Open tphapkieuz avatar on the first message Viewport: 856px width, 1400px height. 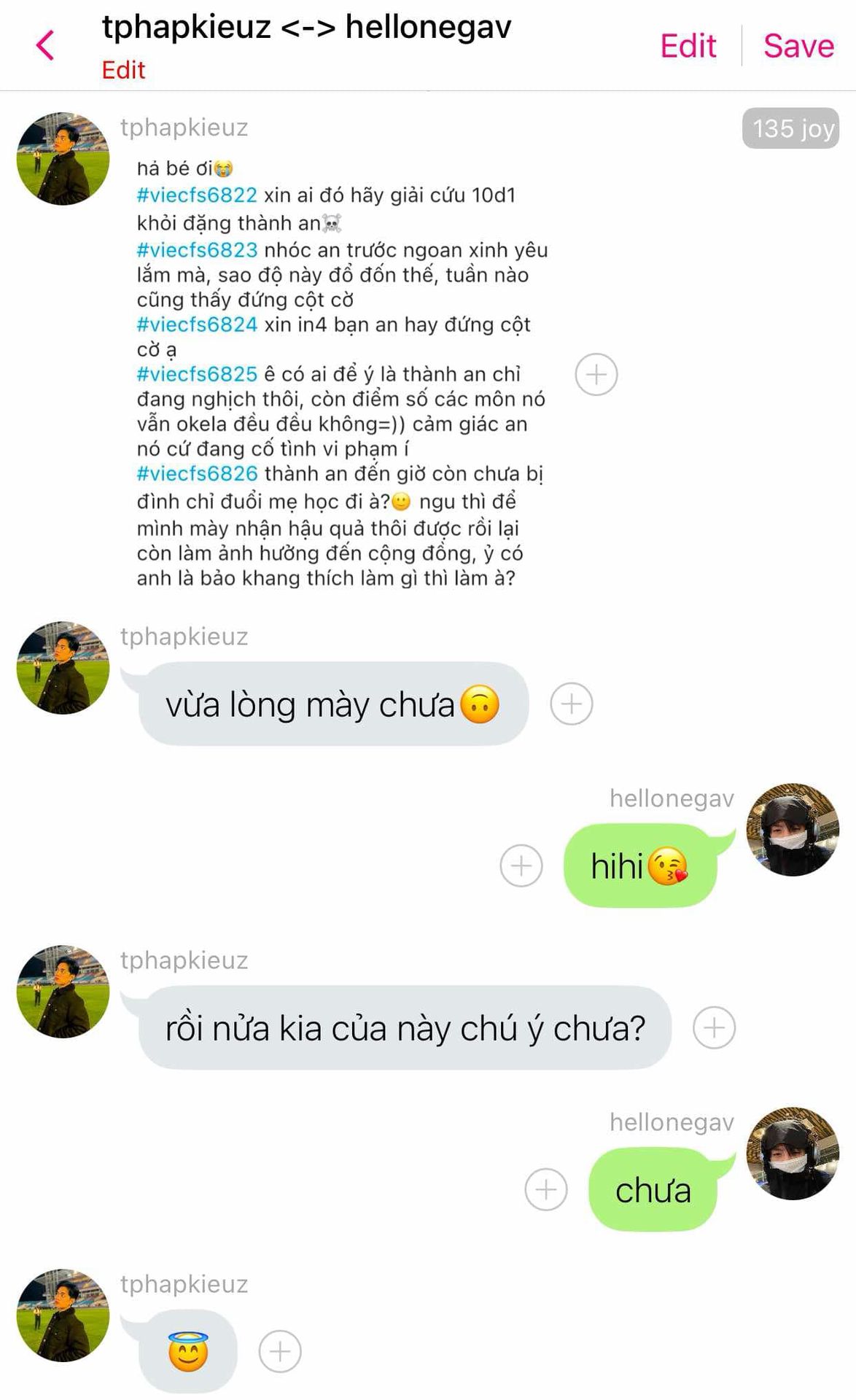(63, 158)
